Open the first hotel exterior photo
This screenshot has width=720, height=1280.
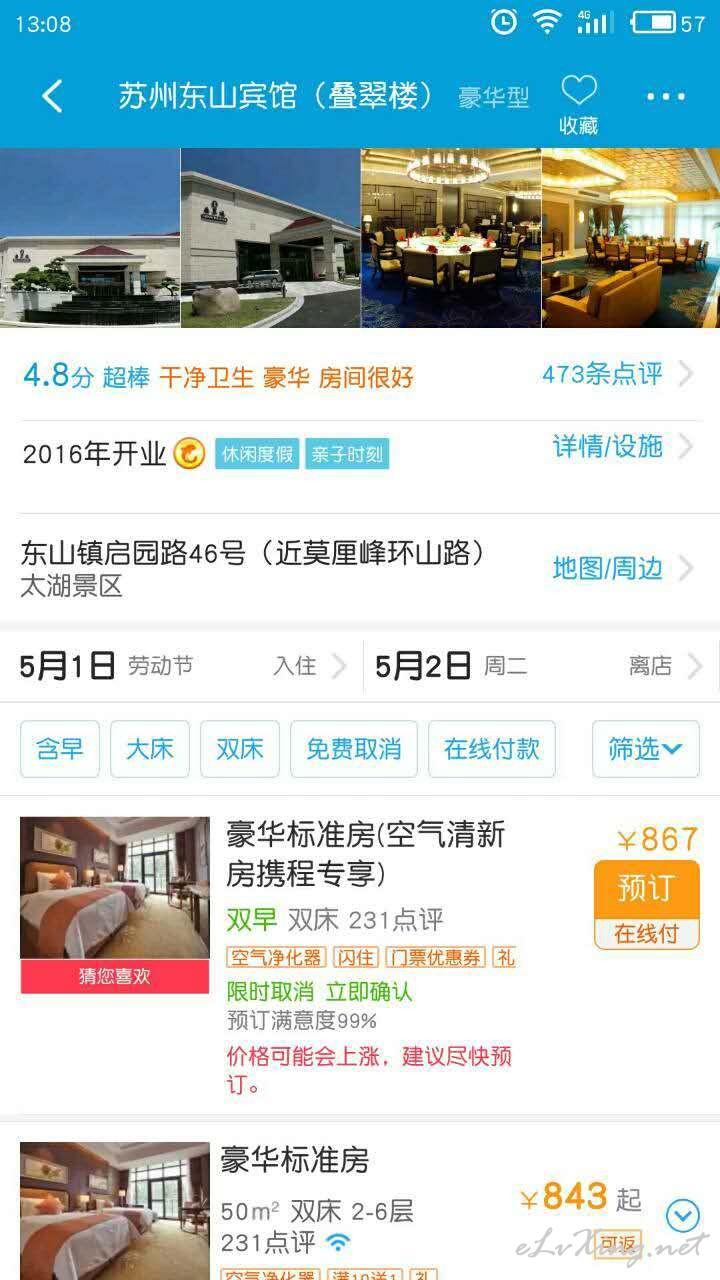coord(90,238)
